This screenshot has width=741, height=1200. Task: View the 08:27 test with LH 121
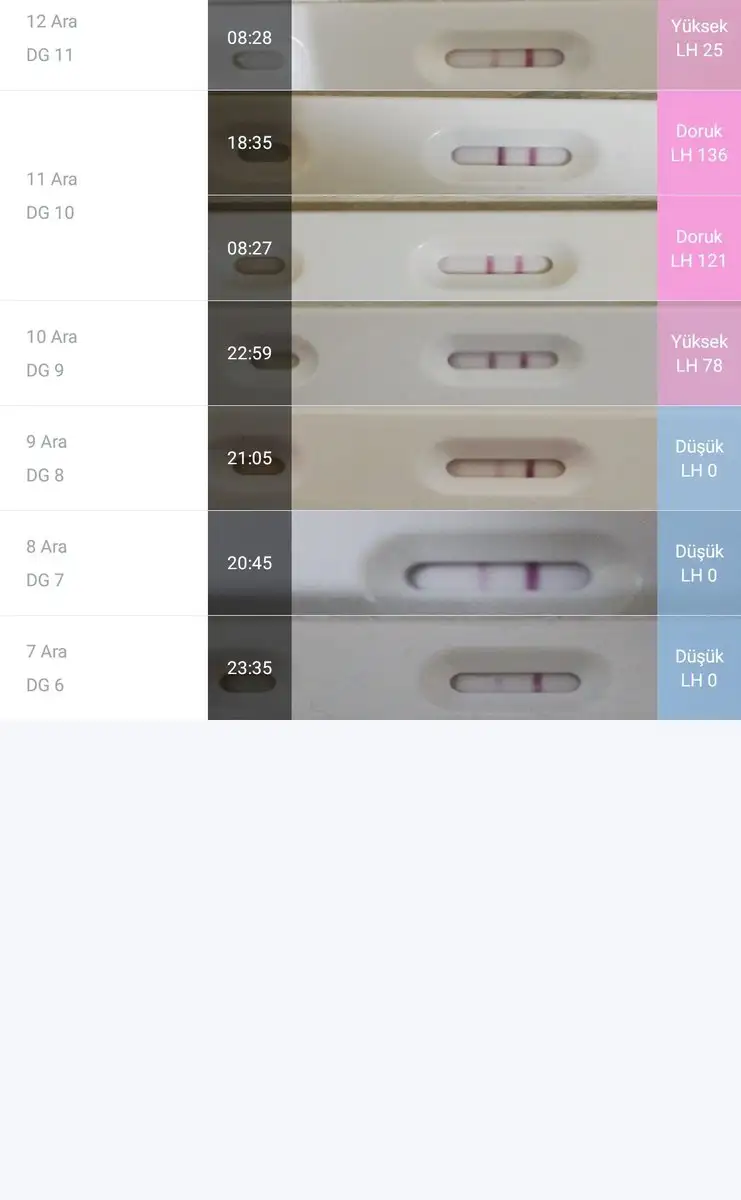(474, 249)
